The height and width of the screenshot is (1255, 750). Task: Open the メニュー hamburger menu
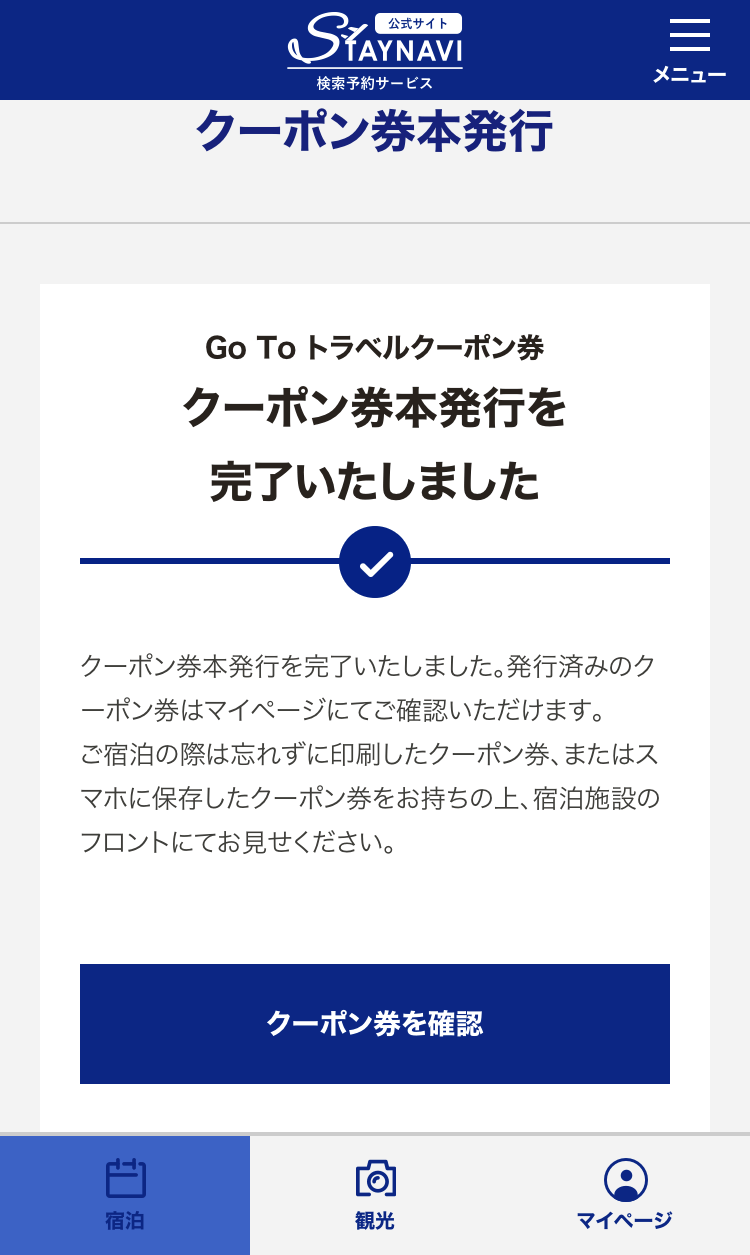coord(689,50)
